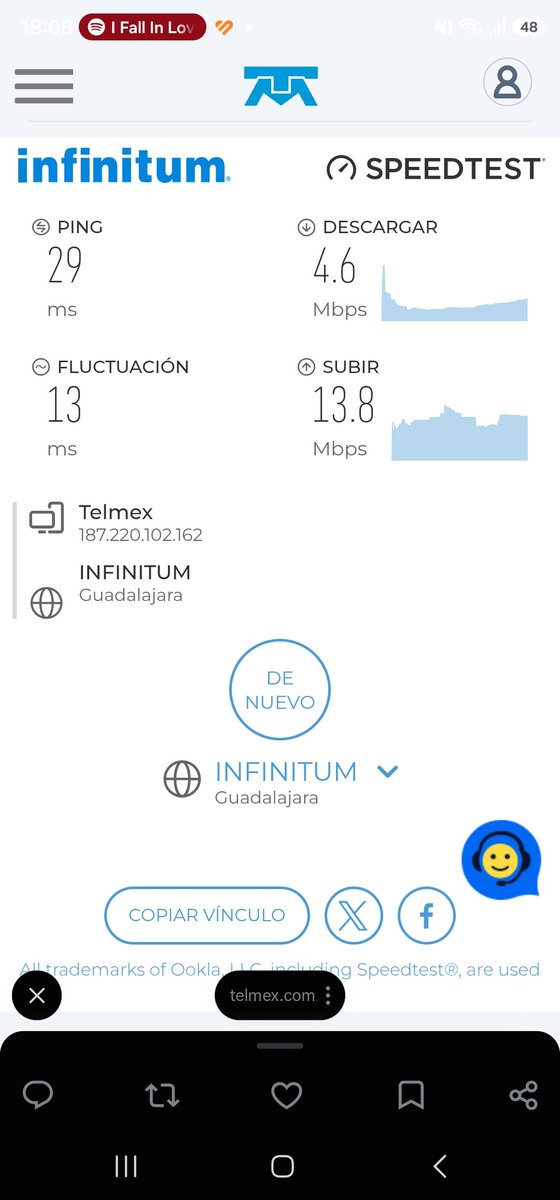Go back with the system back button
The width and height of the screenshot is (560, 1200).
point(439,1165)
